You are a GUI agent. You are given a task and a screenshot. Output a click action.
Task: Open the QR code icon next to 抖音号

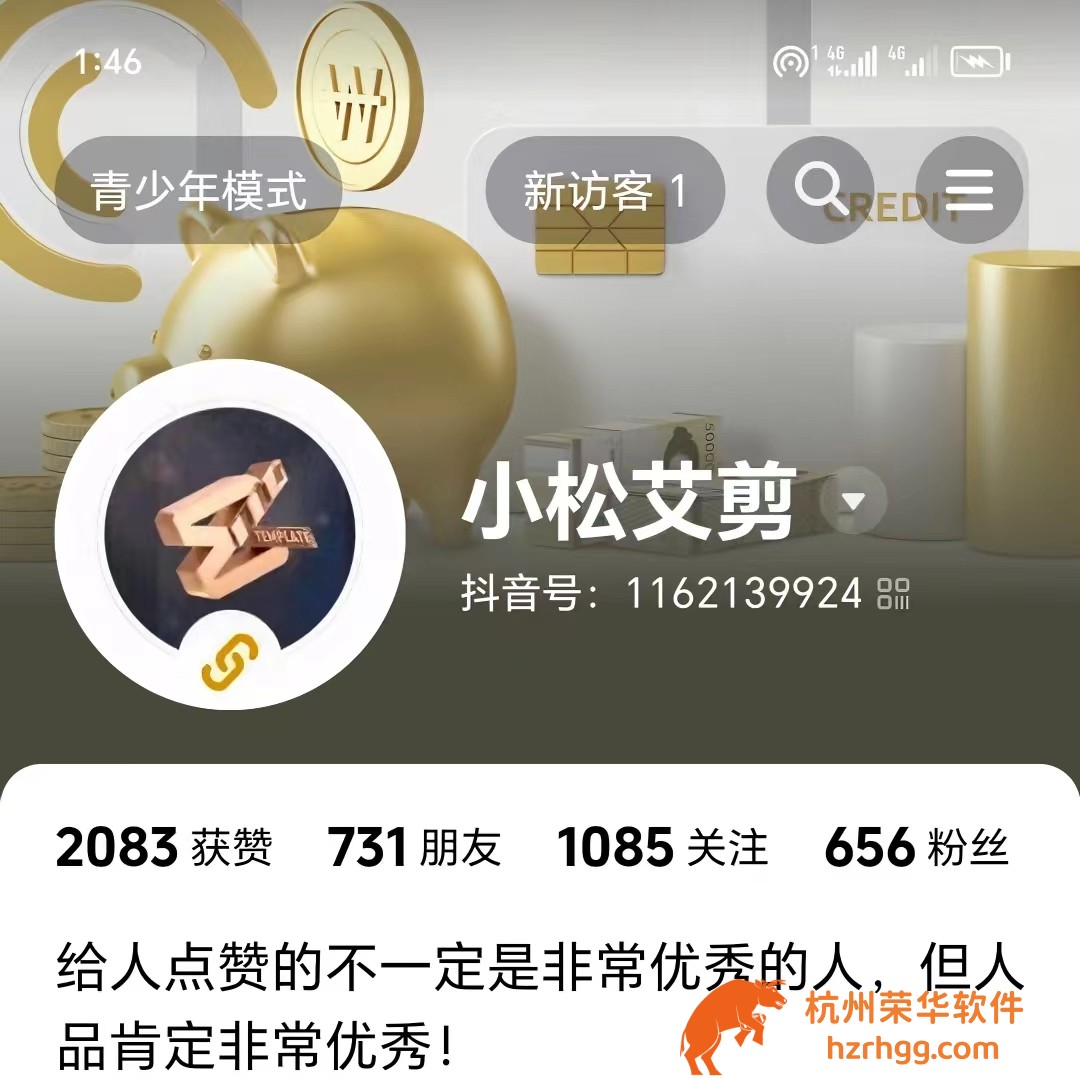pos(893,593)
